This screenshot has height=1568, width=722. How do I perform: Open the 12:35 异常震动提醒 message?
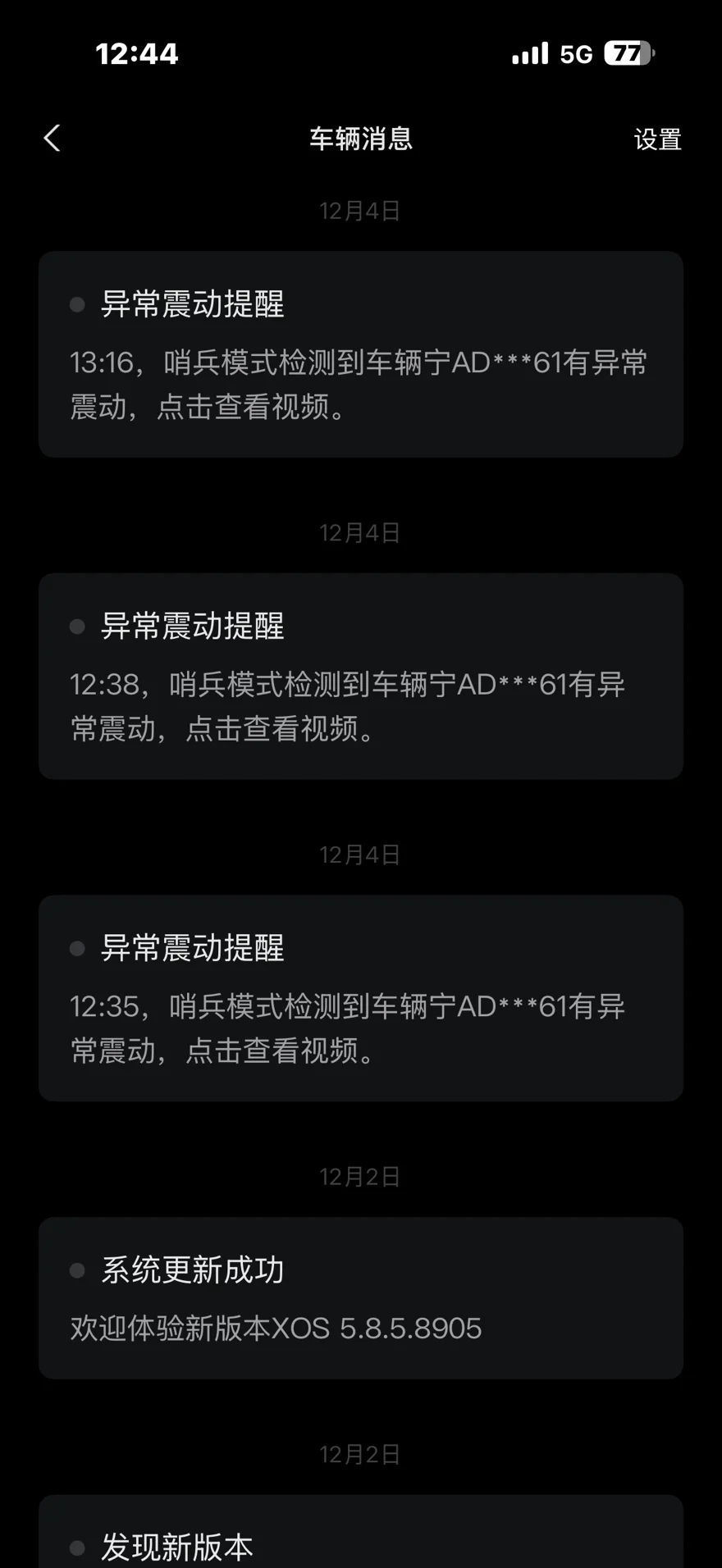coord(361,998)
